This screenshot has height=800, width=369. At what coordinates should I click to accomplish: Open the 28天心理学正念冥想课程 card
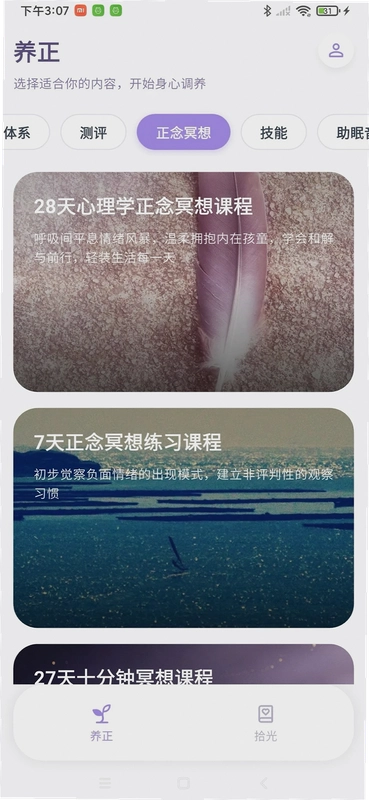[x=183, y=282]
